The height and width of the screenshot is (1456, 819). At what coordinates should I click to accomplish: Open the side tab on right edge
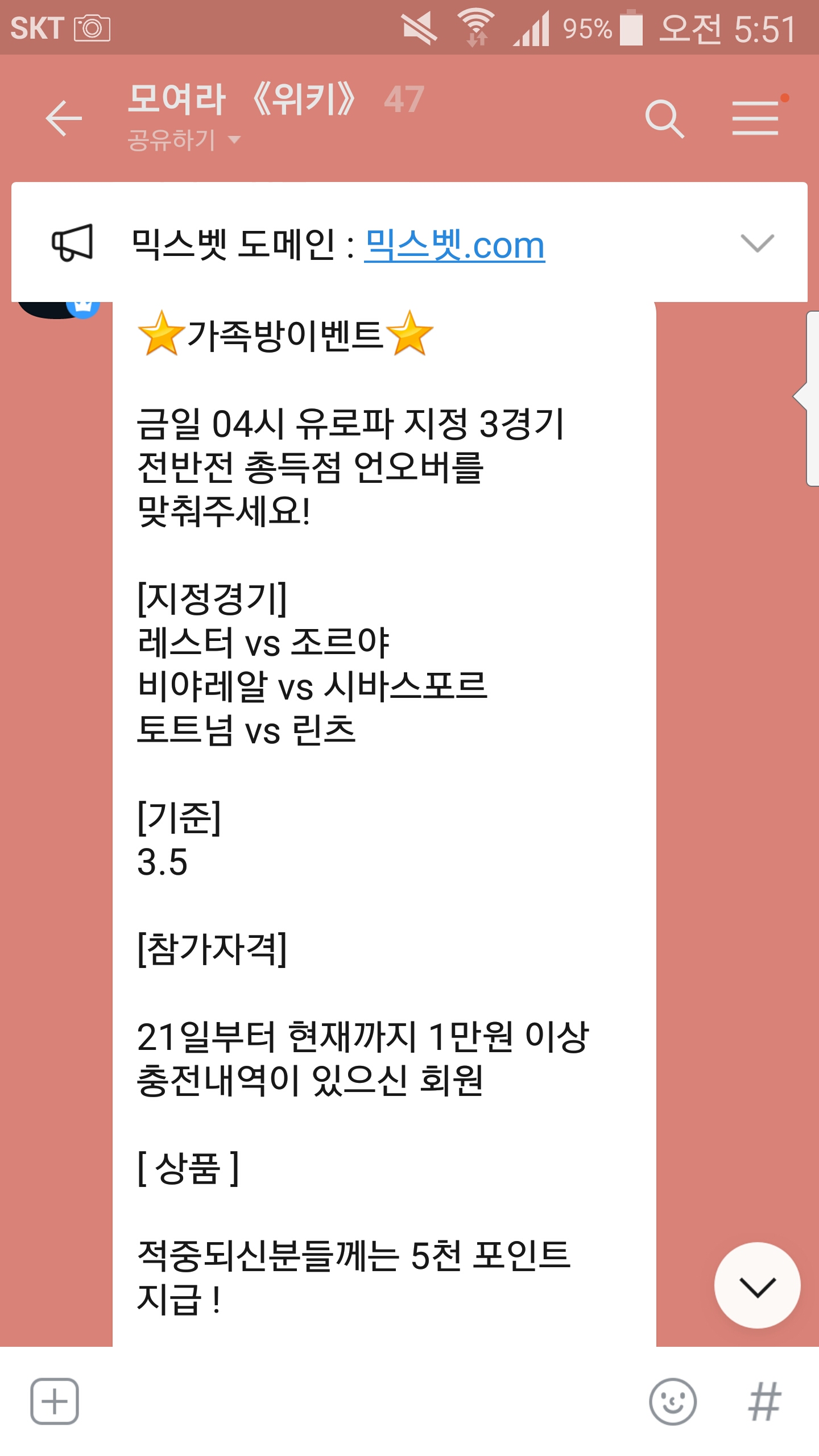[x=809, y=398]
